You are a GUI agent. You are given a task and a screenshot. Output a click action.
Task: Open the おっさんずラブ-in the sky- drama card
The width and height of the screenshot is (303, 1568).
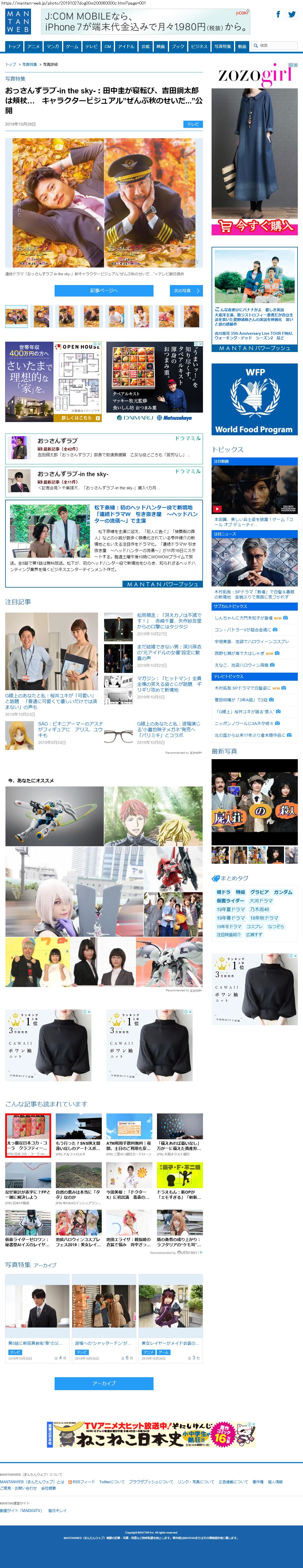click(x=73, y=474)
